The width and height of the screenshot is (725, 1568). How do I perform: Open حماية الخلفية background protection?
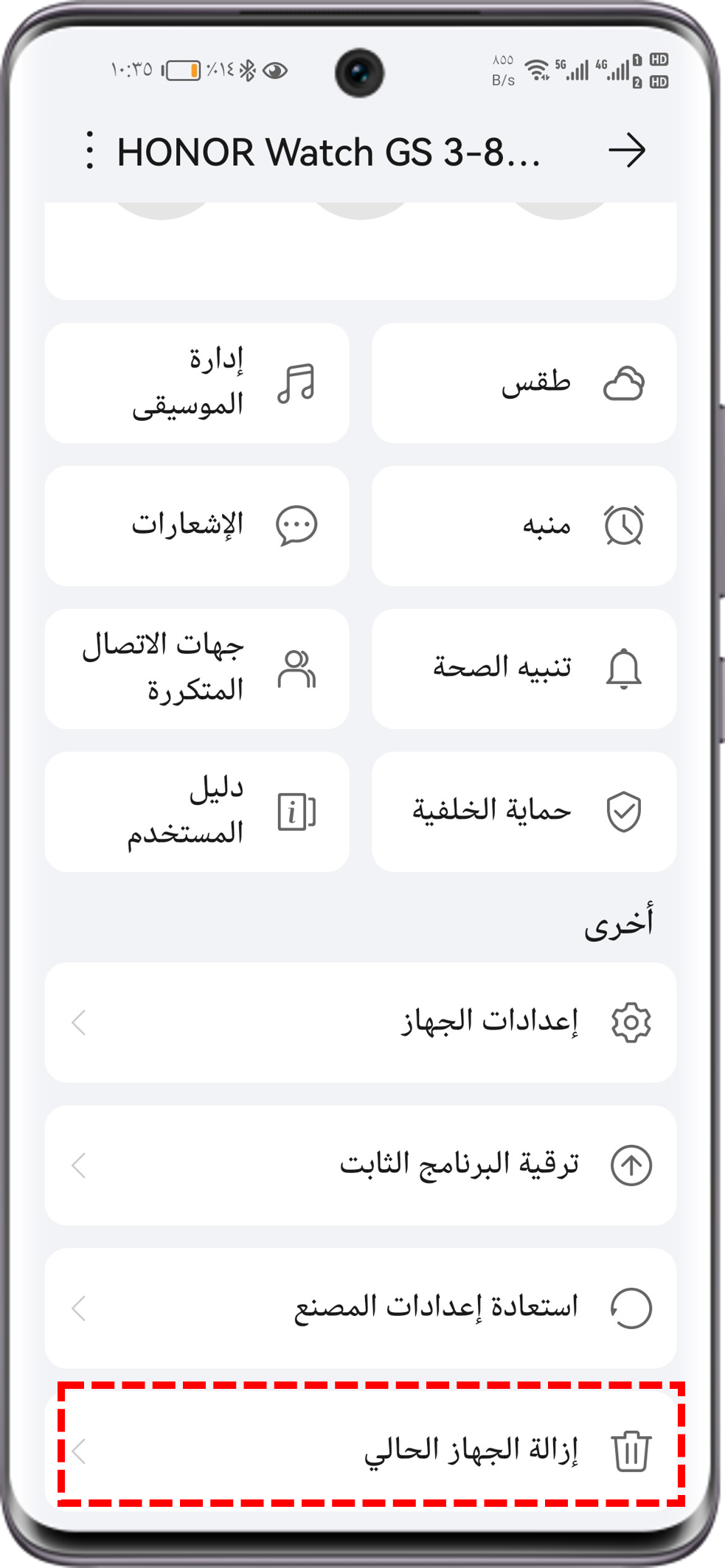tap(524, 812)
